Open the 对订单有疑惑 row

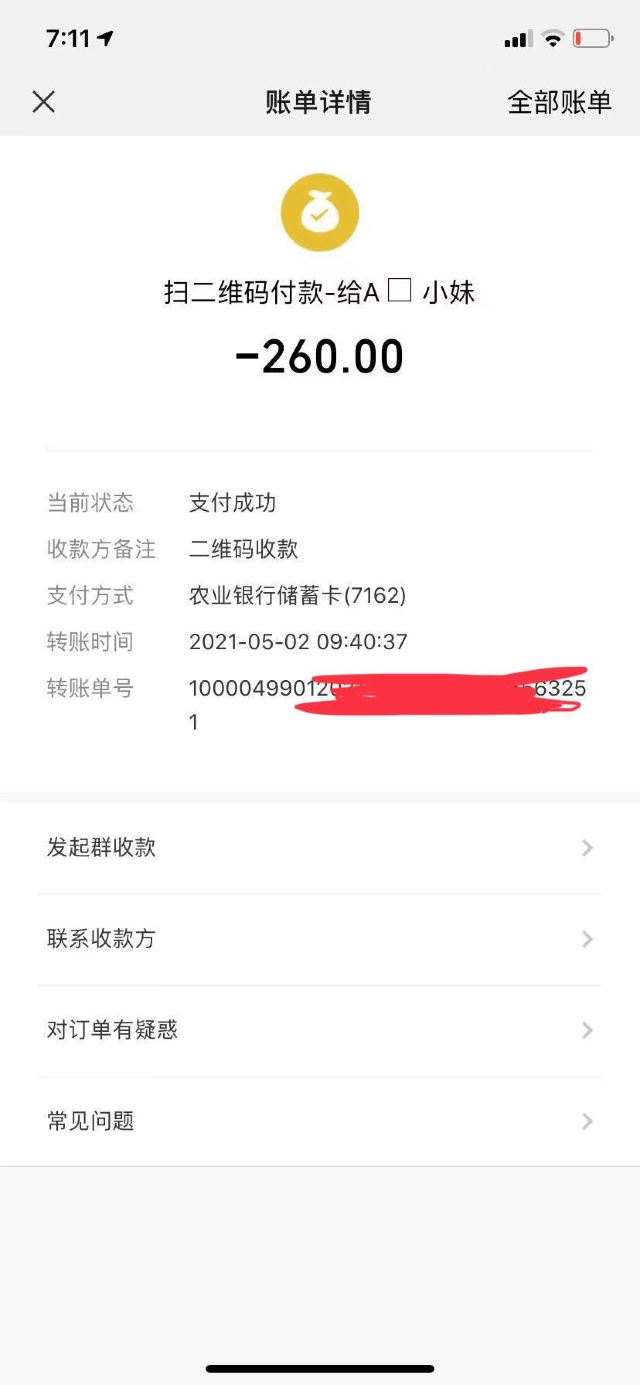[x=320, y=1030]
